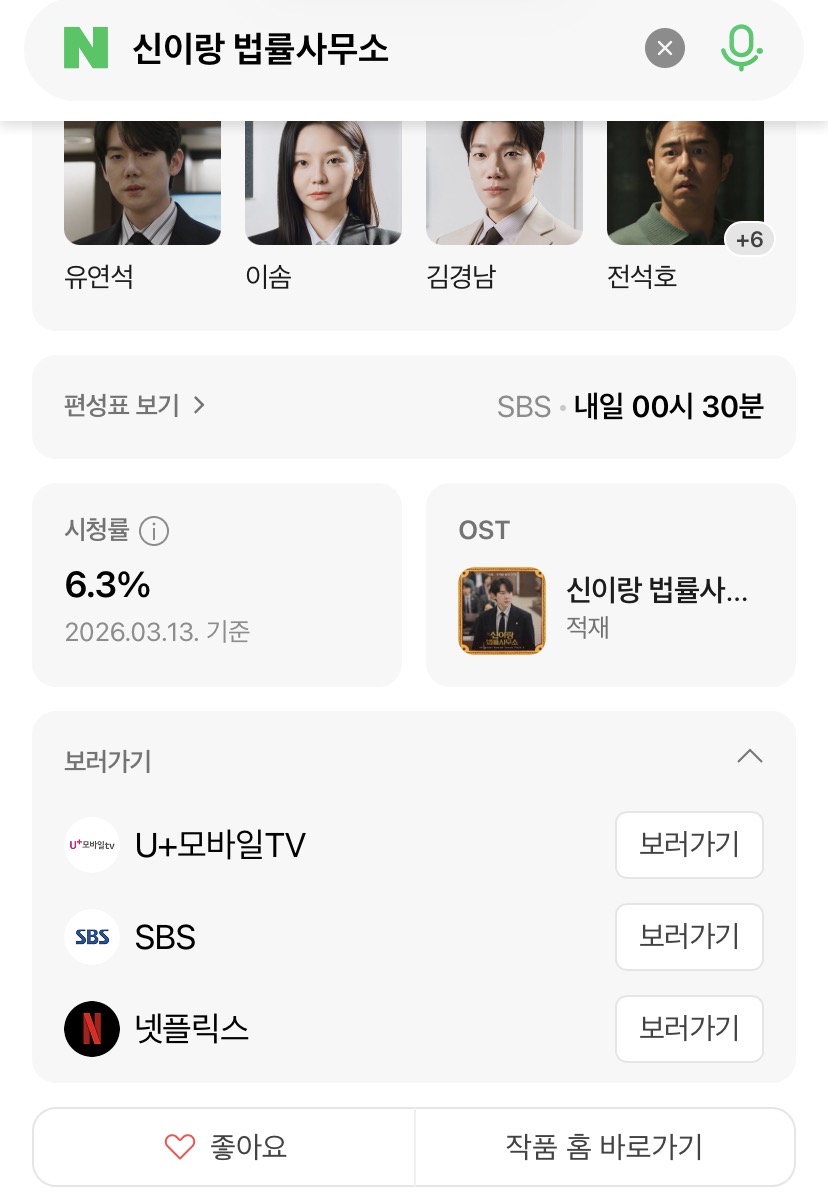Watch the show on 넷플릭스
Viewport: 828px width, 1197px height.
(688, 1028)
